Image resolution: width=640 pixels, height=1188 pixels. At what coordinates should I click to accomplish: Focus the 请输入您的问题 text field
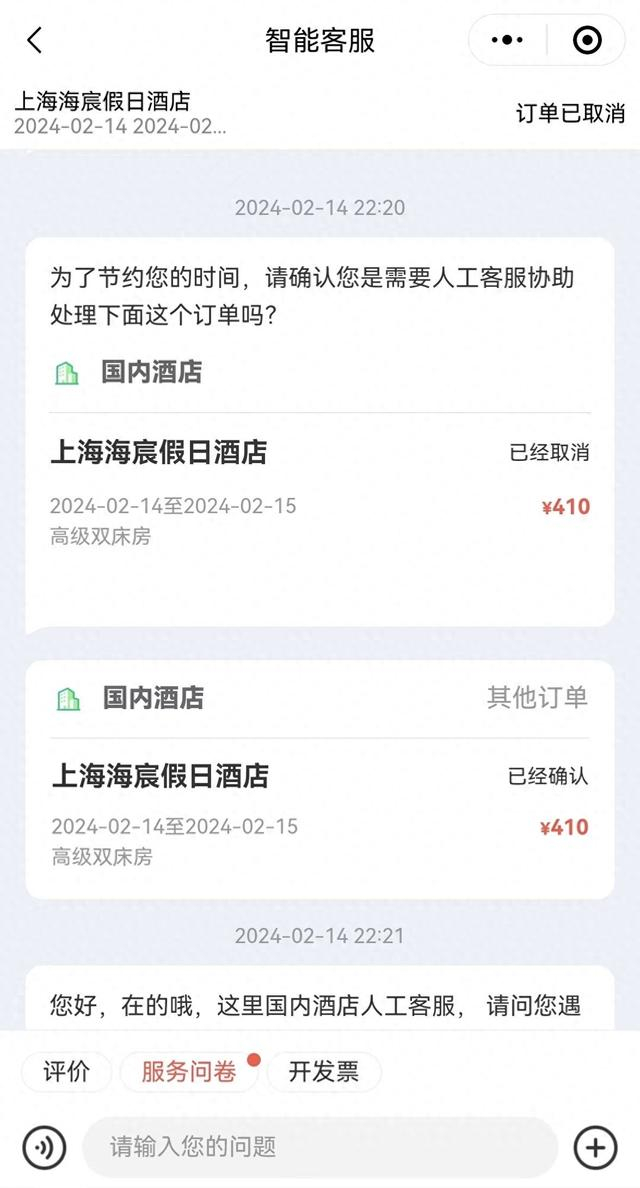click(318, 1147)
